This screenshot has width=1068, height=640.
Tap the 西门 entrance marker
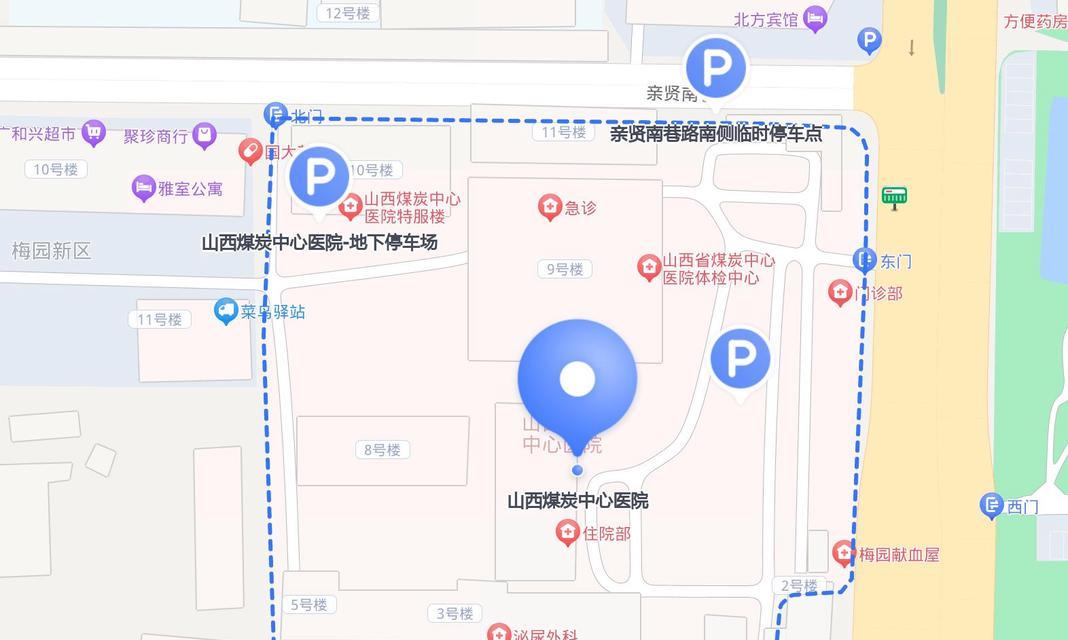point(991,506)
